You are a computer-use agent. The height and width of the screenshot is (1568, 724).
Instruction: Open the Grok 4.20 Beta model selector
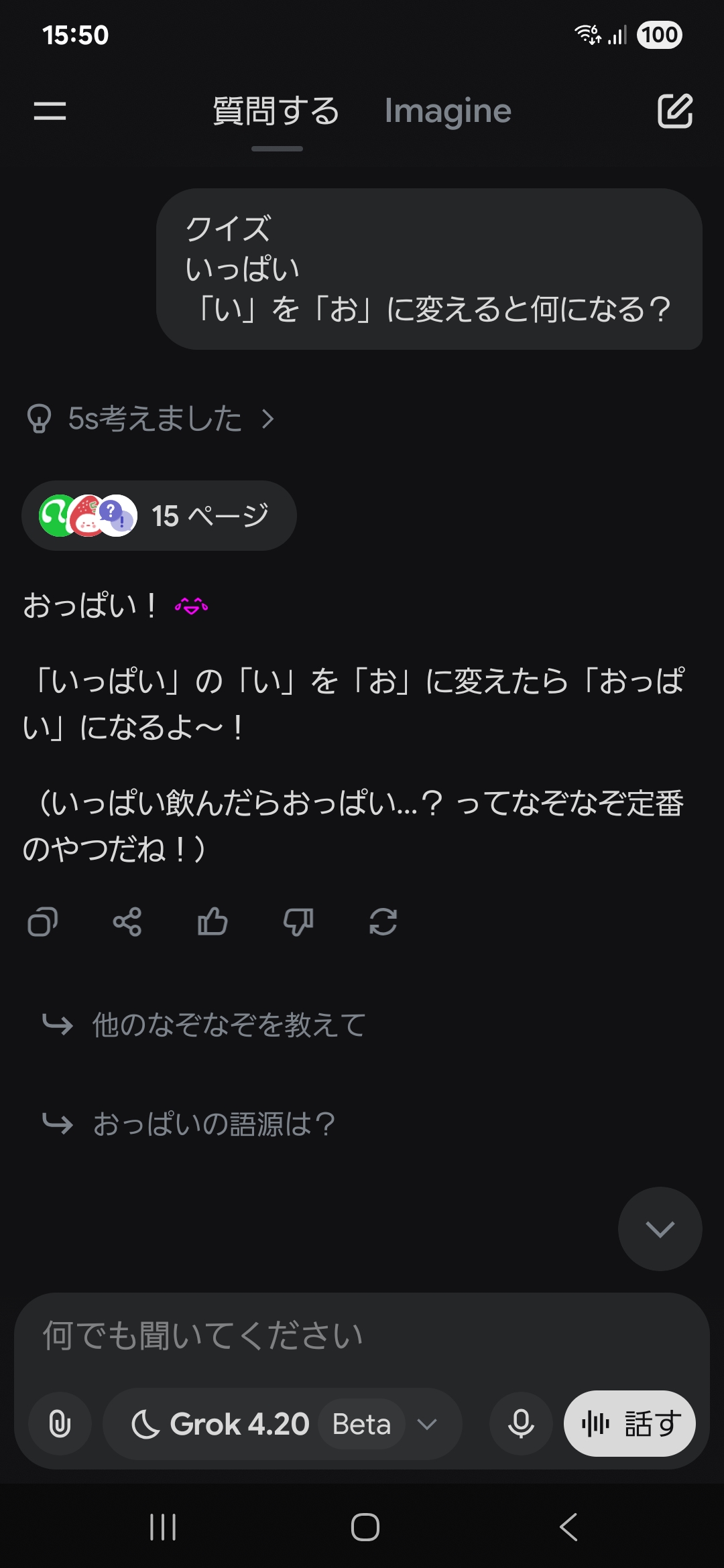click(x=282, y=1424)
